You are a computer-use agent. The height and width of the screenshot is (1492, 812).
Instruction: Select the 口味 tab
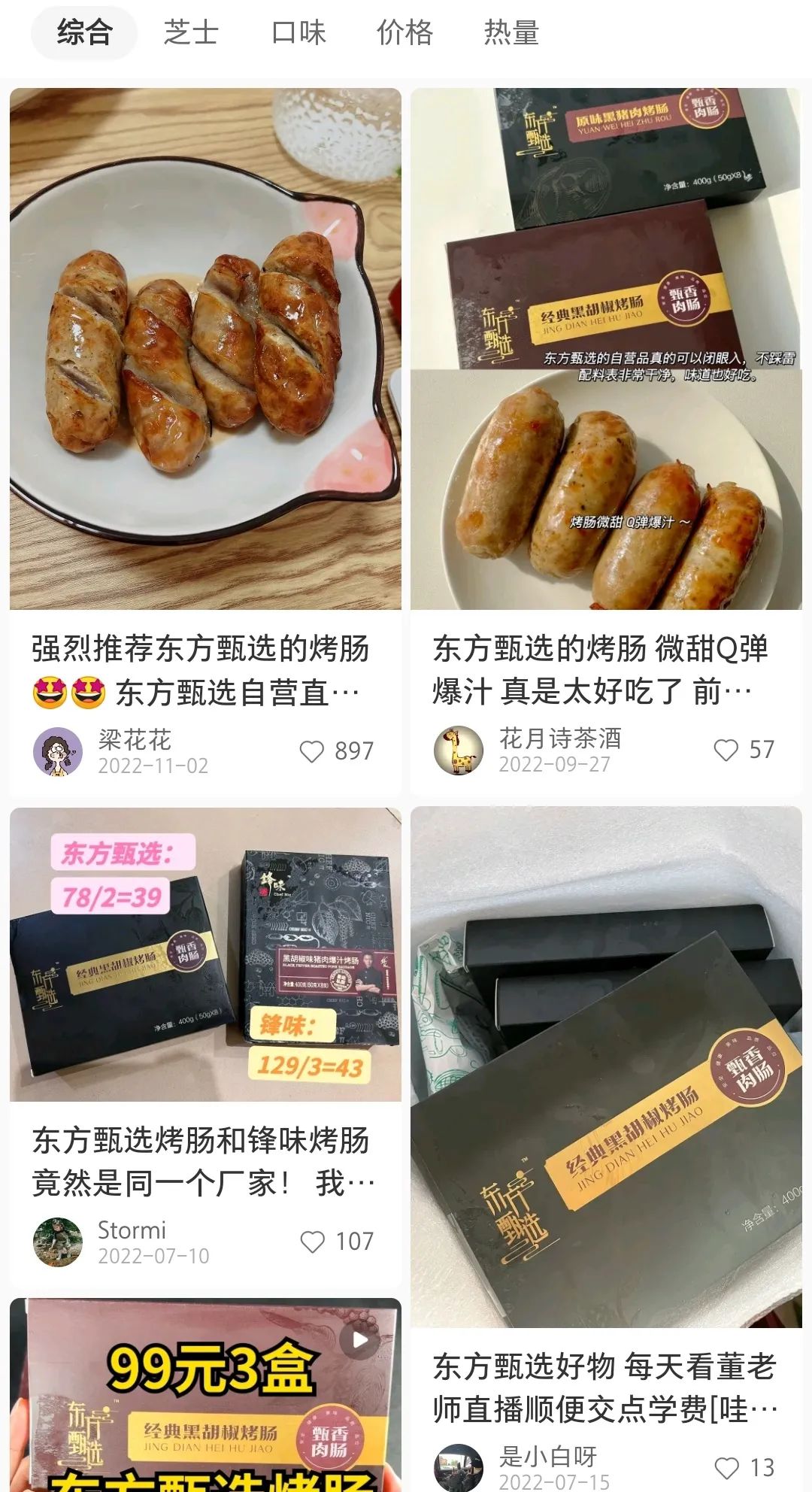click(x=298, y=32)
